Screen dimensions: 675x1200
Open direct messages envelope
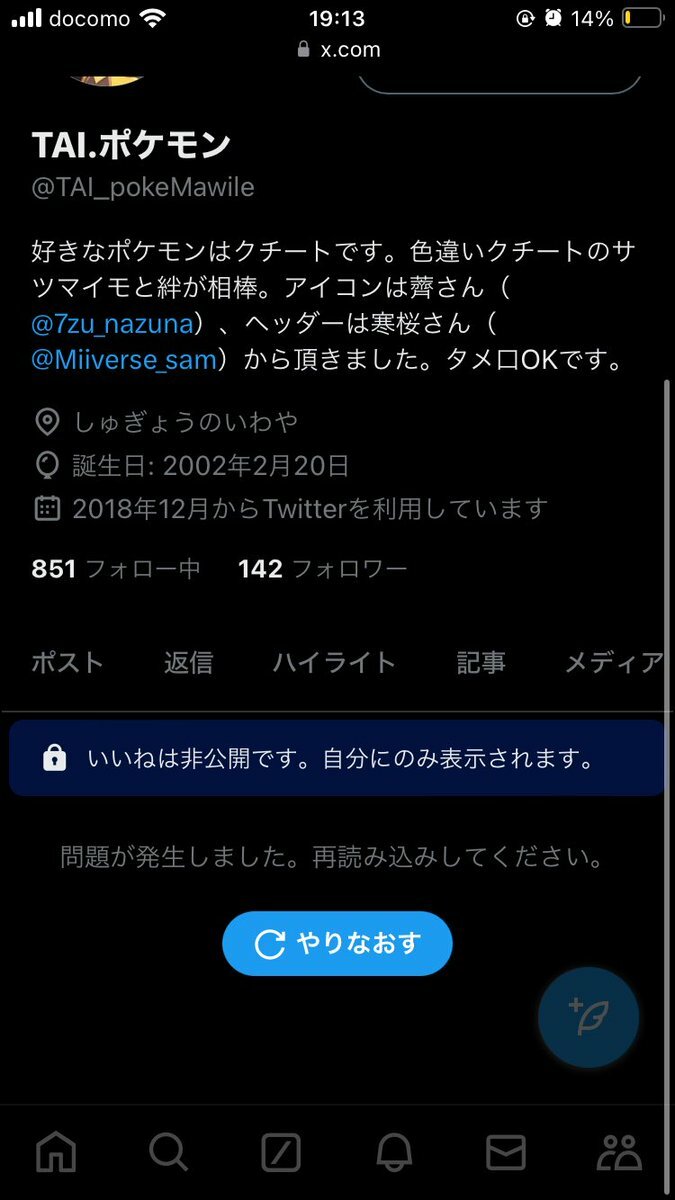pos(506,1153)
